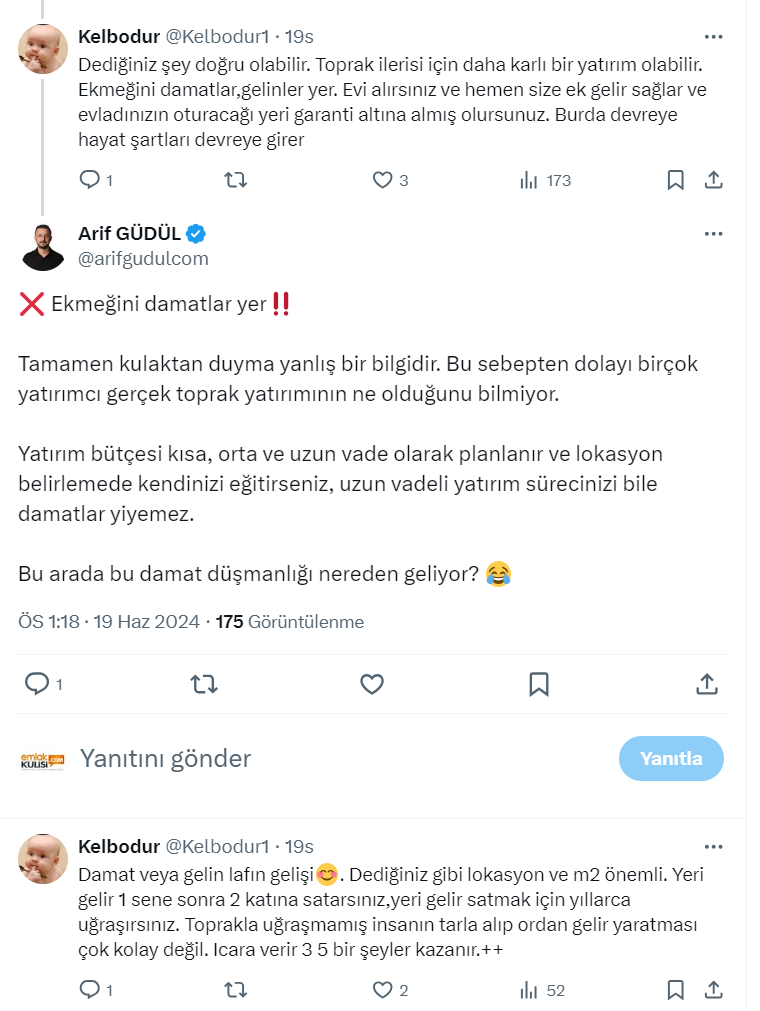This screenshot has width=760, height=1011.
Task: Open Arif GÜDÜL's profile picture
Action: pyautogui.click(x=43, y=247)
